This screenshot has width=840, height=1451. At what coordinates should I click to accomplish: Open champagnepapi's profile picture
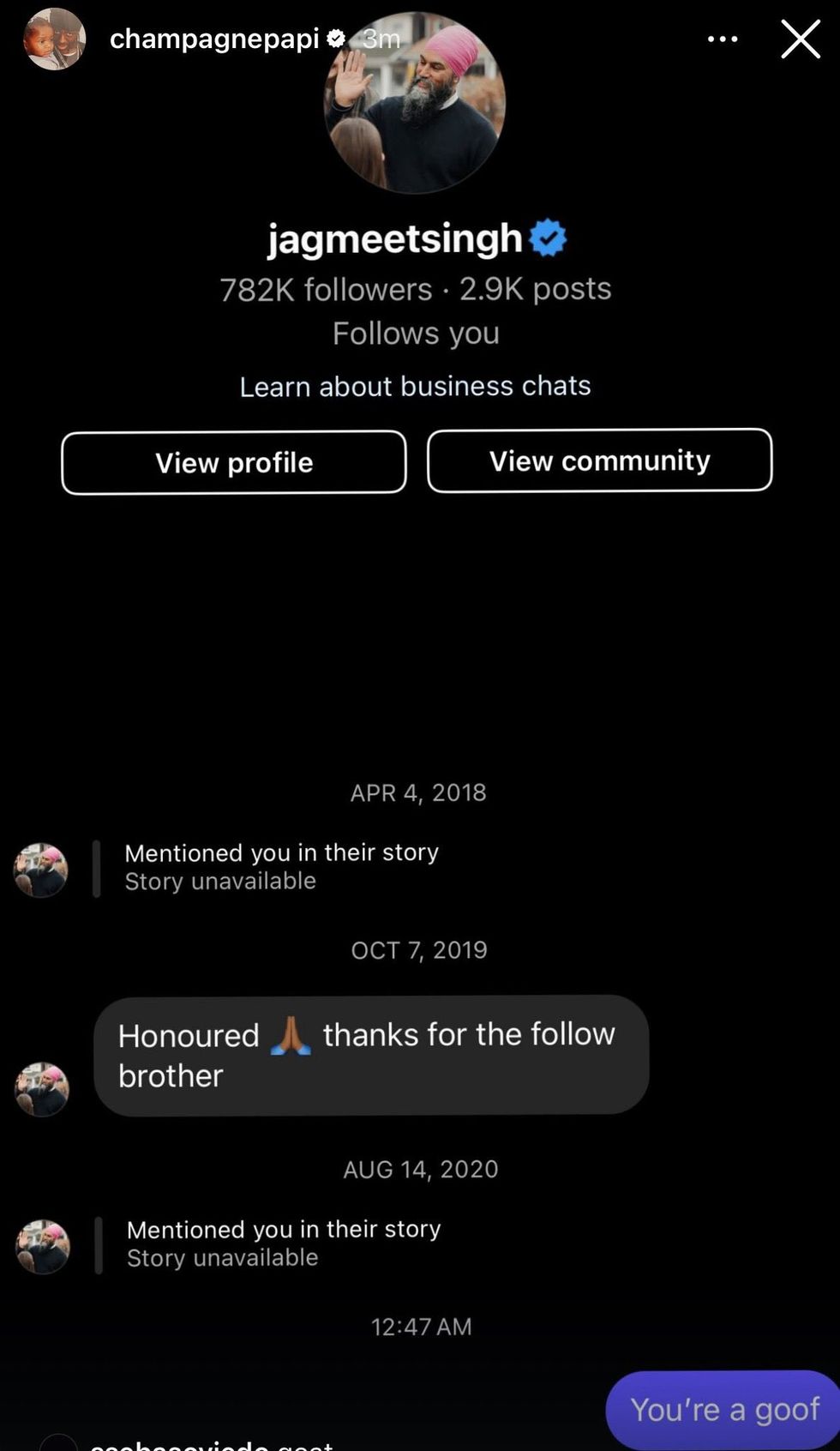(55, 39)
